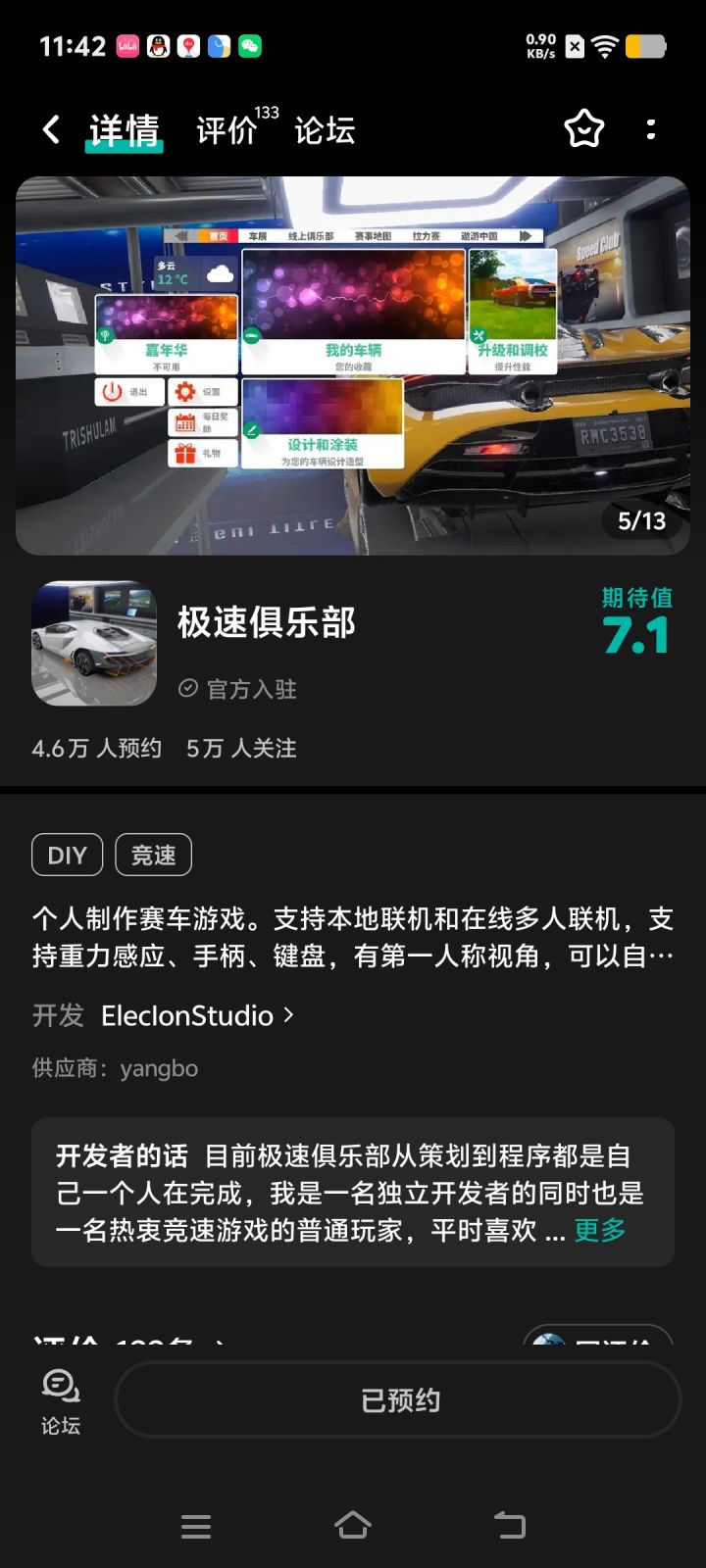Tap the DIY tag chip
706x1568 pixels.
(67, 856)
